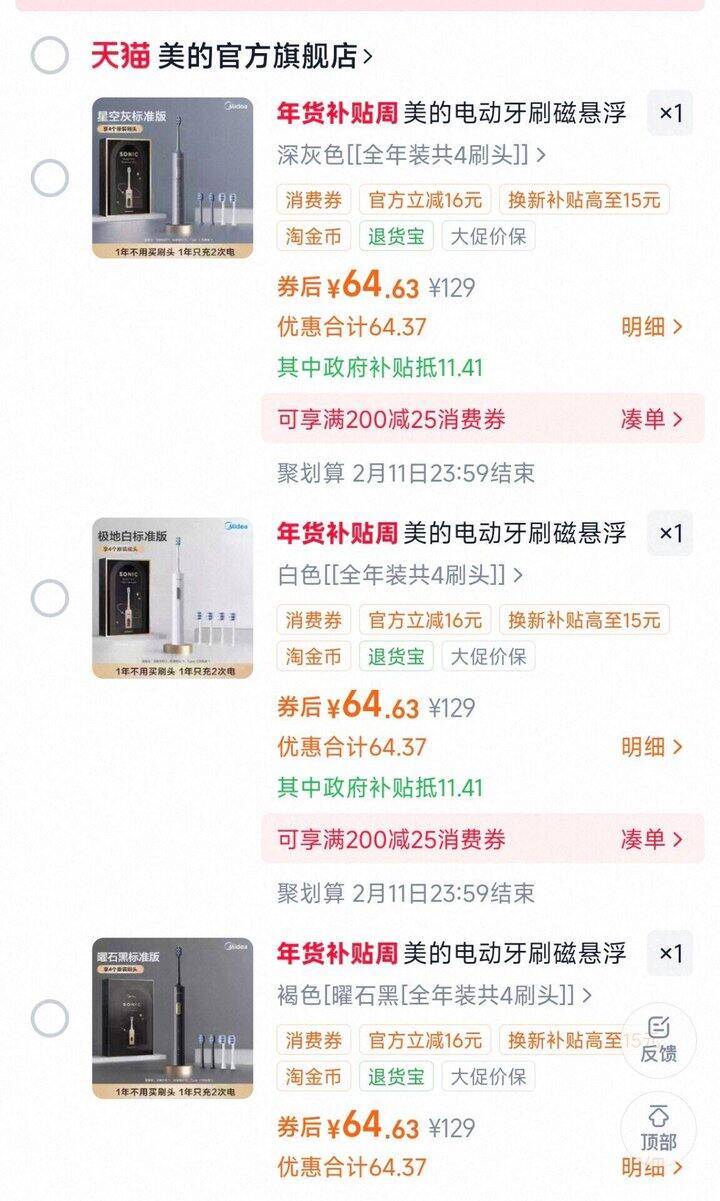Change the 白色 variant option
This screenshot has width=720, height=1201.
(x=400, y=575)
